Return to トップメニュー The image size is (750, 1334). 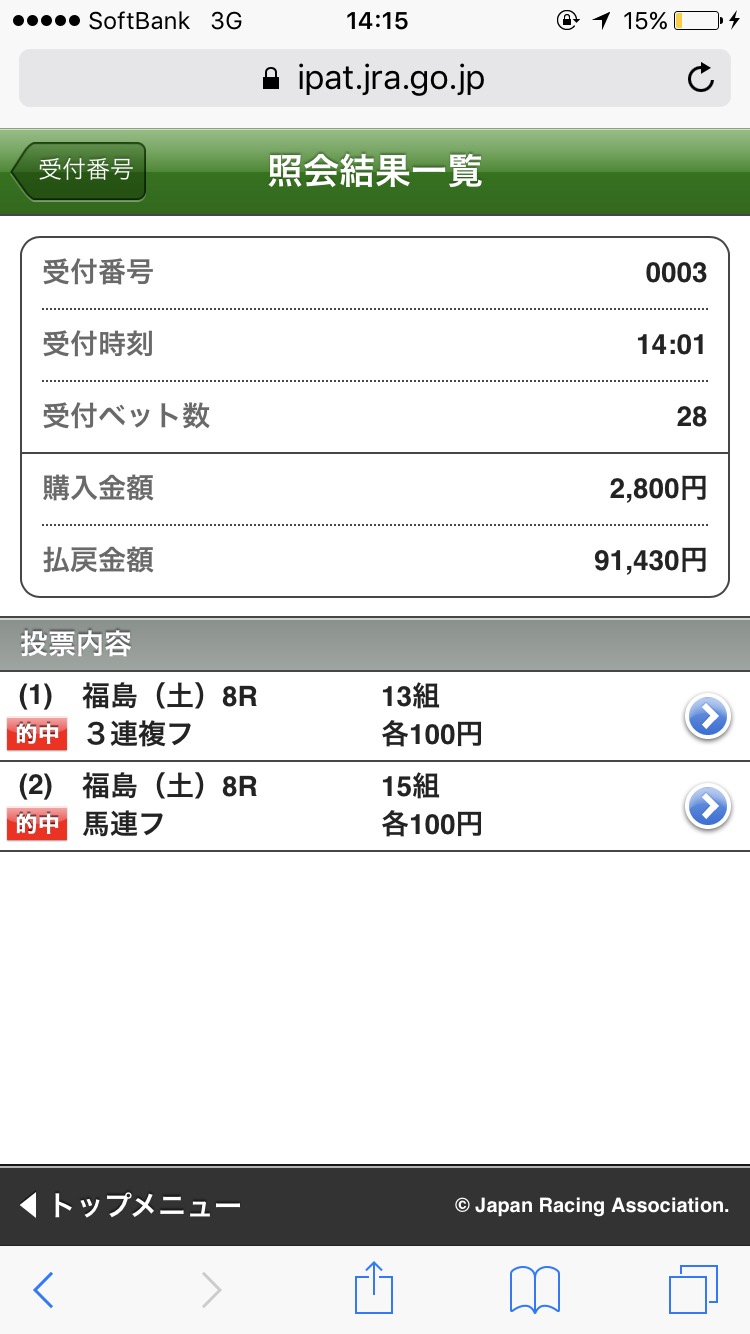click(130, 1205)
